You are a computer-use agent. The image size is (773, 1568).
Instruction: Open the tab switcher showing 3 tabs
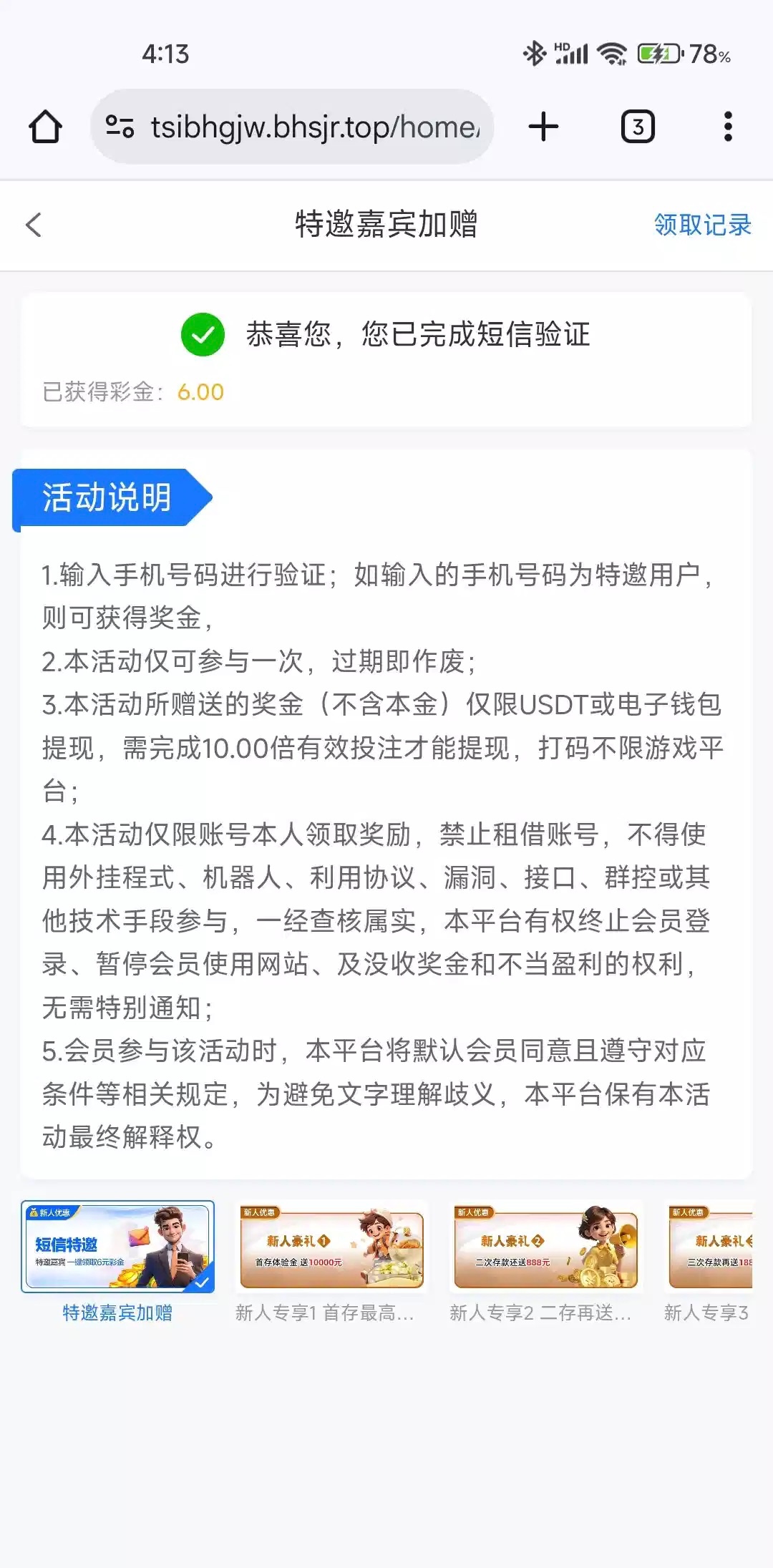point(637,127)
